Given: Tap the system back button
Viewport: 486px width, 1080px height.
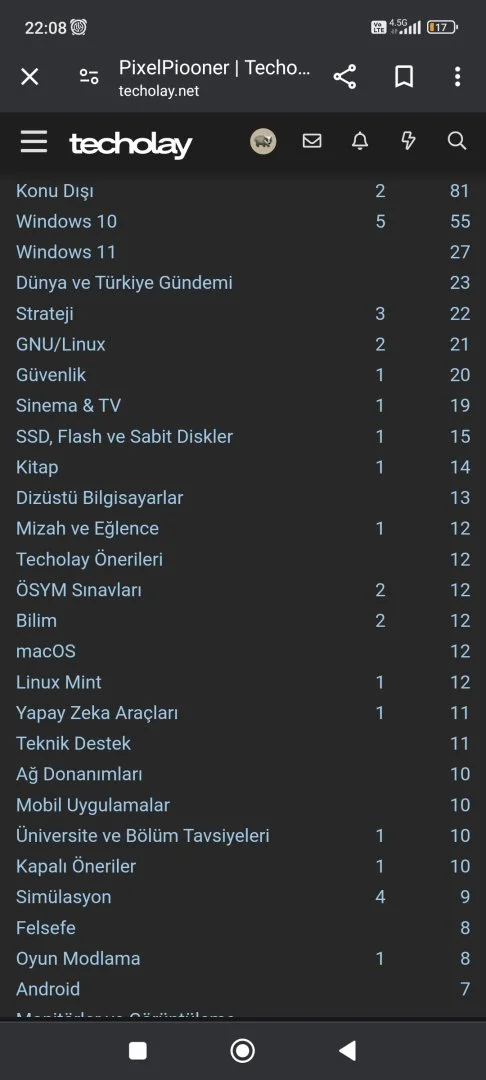Looking at the screenshot, I should pos(348,1050).
